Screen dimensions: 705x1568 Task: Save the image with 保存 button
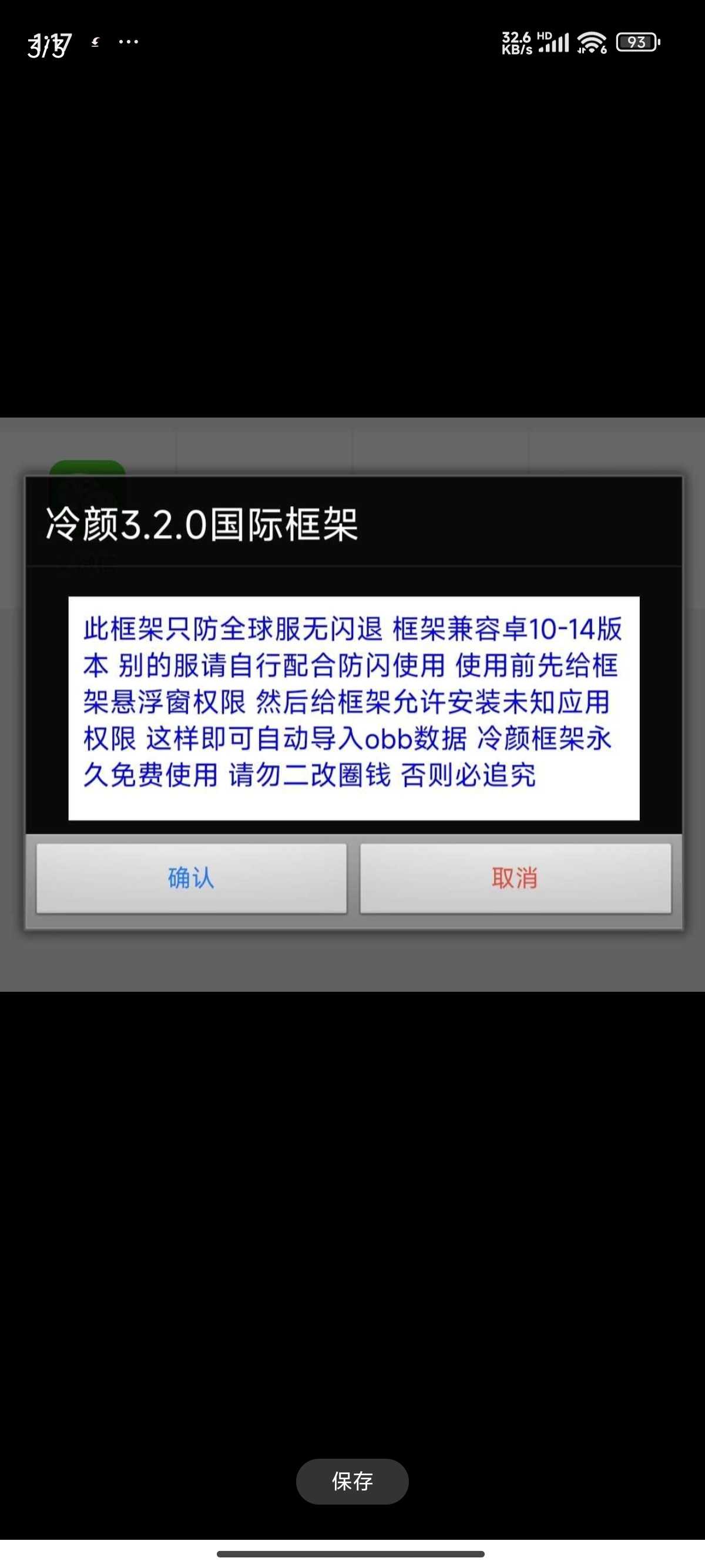click(352, 1481)
